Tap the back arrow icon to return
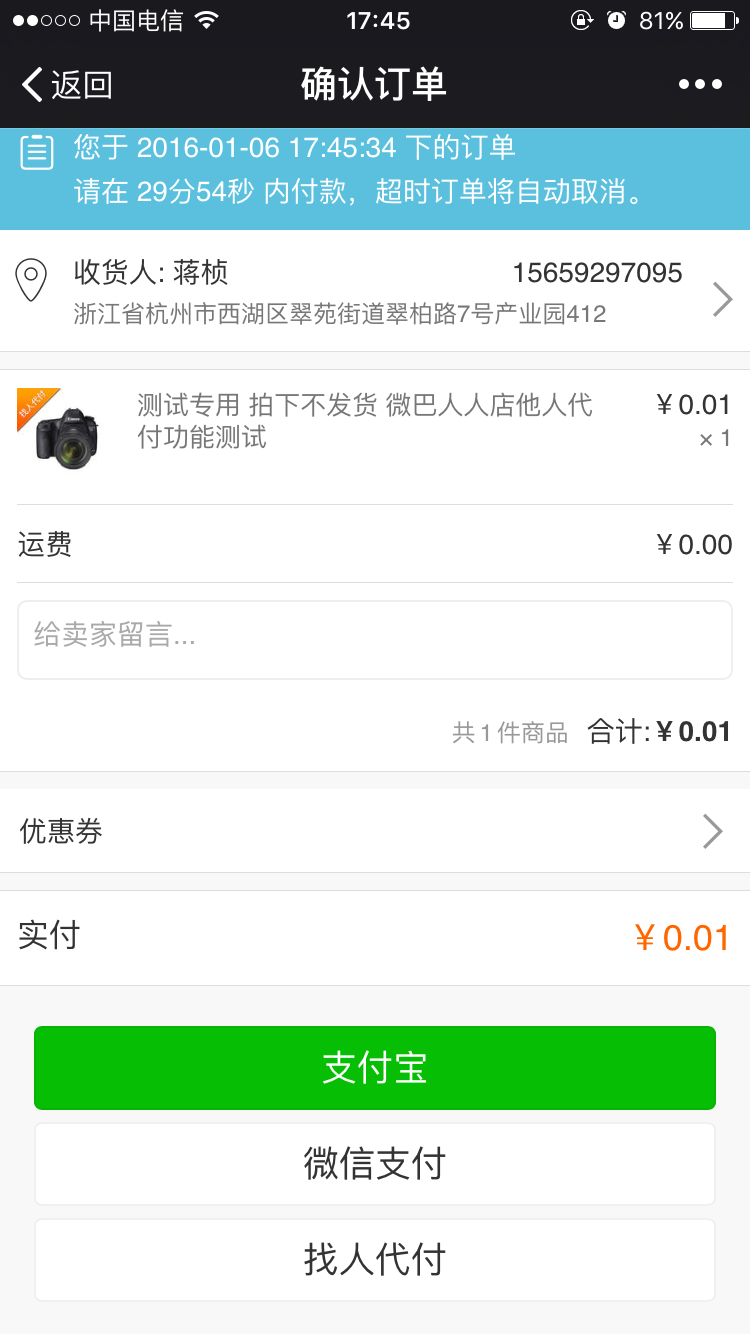 pos(33,84)
